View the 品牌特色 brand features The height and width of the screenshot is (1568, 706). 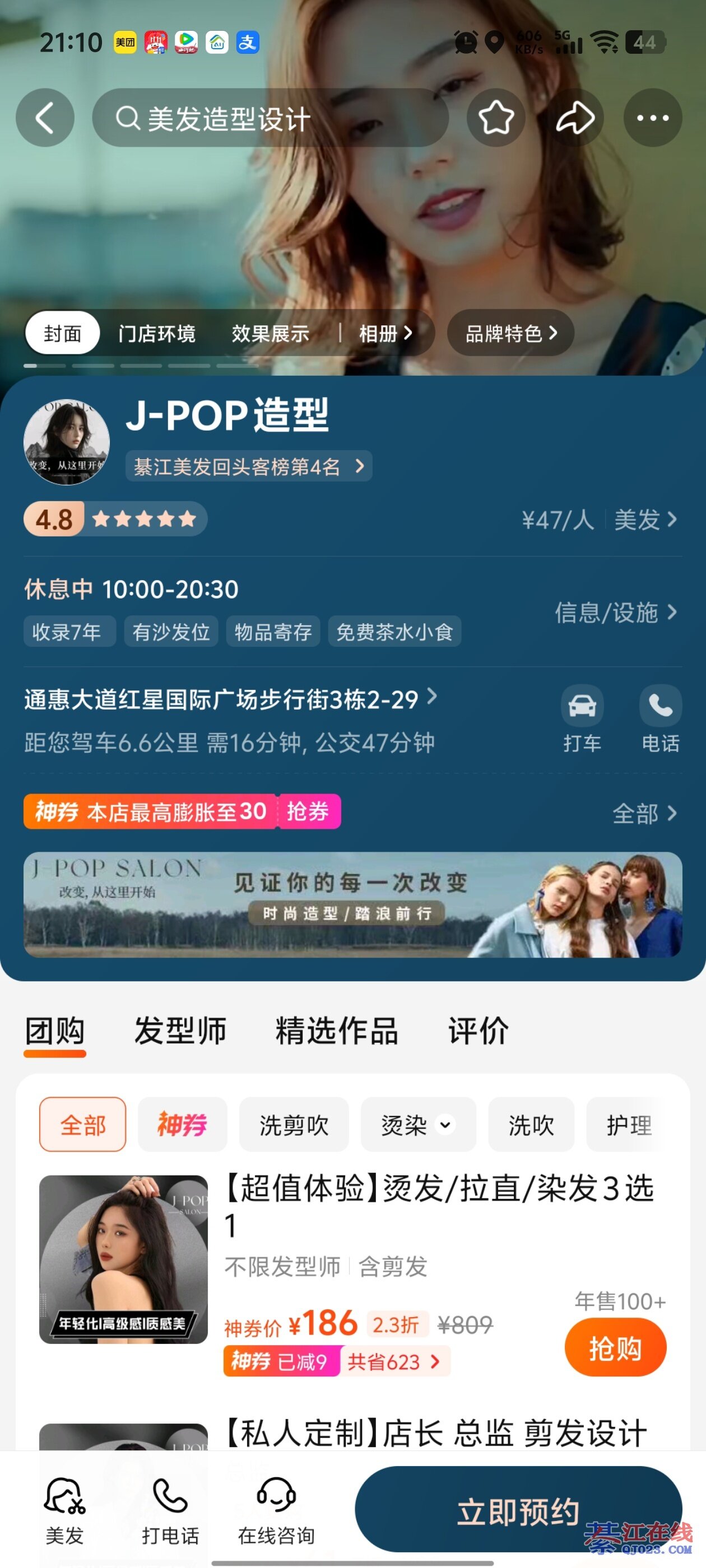click(510, 334)
